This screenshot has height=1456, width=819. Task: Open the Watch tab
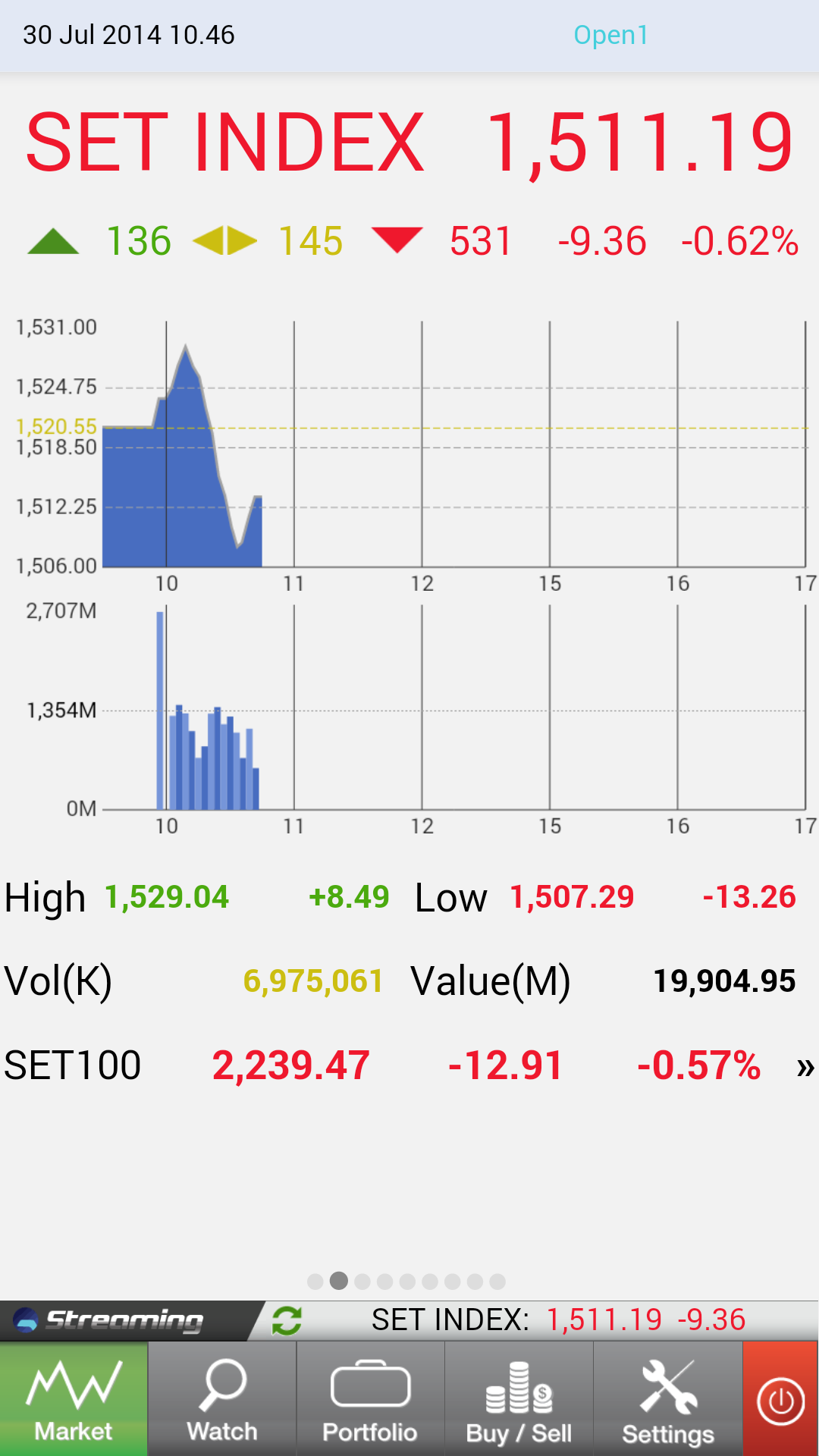coord(222,1398)
